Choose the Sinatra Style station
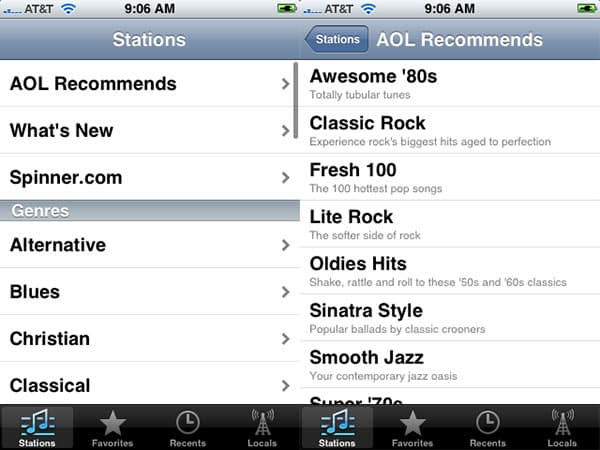This screenshot has height=450, width=600. click(450, 318)
